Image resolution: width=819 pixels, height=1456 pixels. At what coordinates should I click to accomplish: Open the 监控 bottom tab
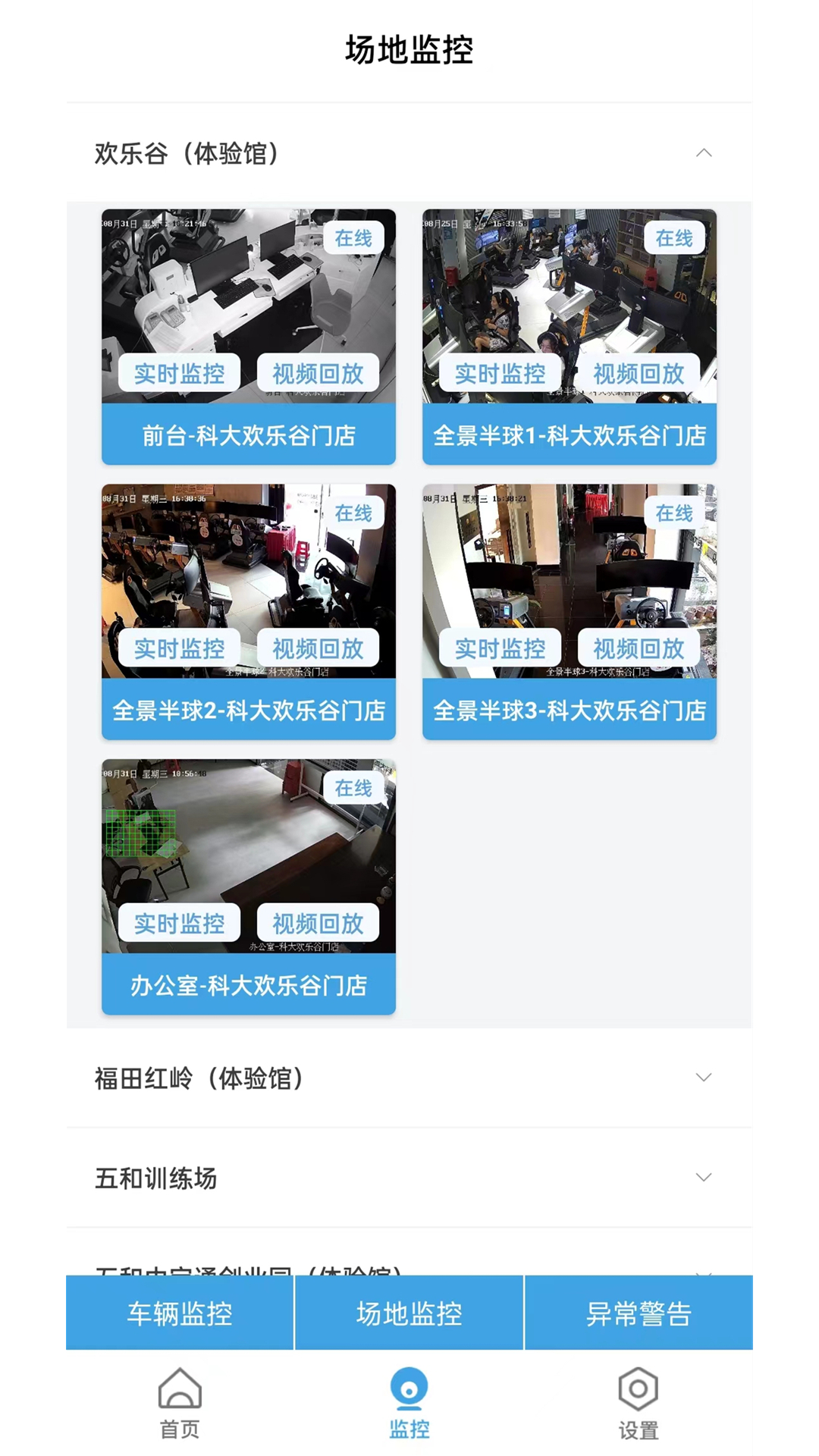pyautogui.click(x=409, y=1403)
